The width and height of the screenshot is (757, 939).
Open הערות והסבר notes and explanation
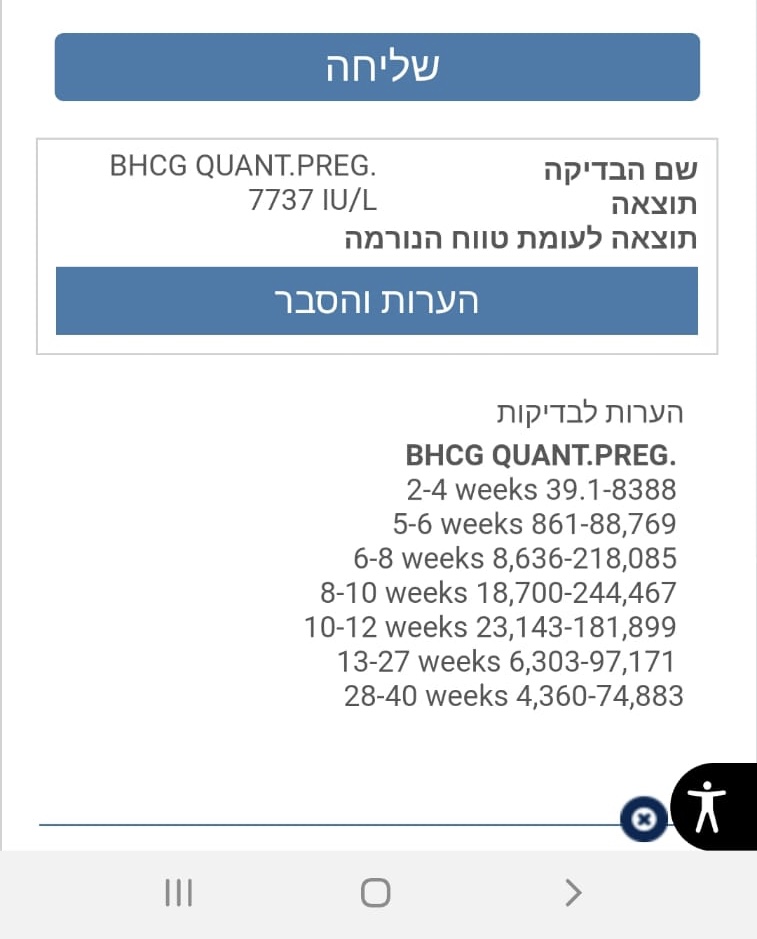click(x=377, y=301)
